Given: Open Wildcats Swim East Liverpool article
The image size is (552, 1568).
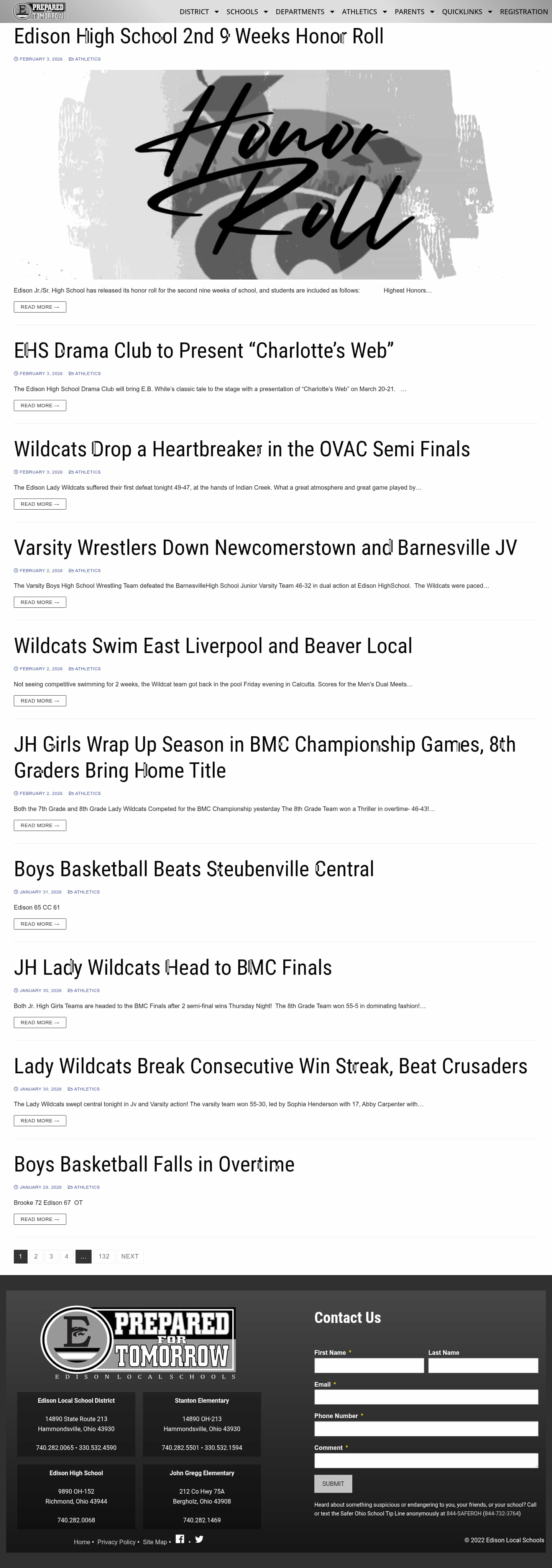Looking at the screenshot, I should click(212, 646).
